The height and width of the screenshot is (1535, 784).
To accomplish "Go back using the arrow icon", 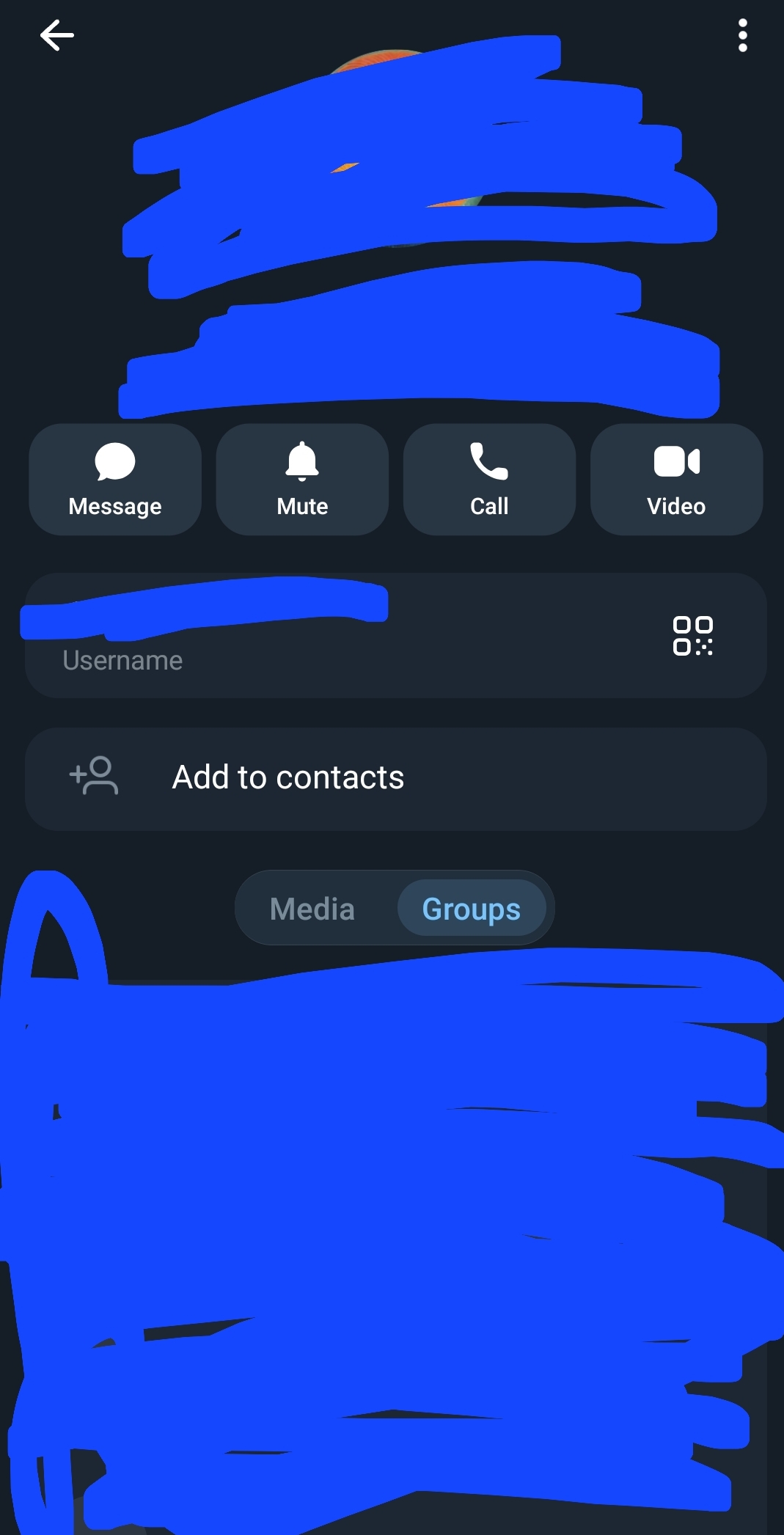I will tap(57, 34).
